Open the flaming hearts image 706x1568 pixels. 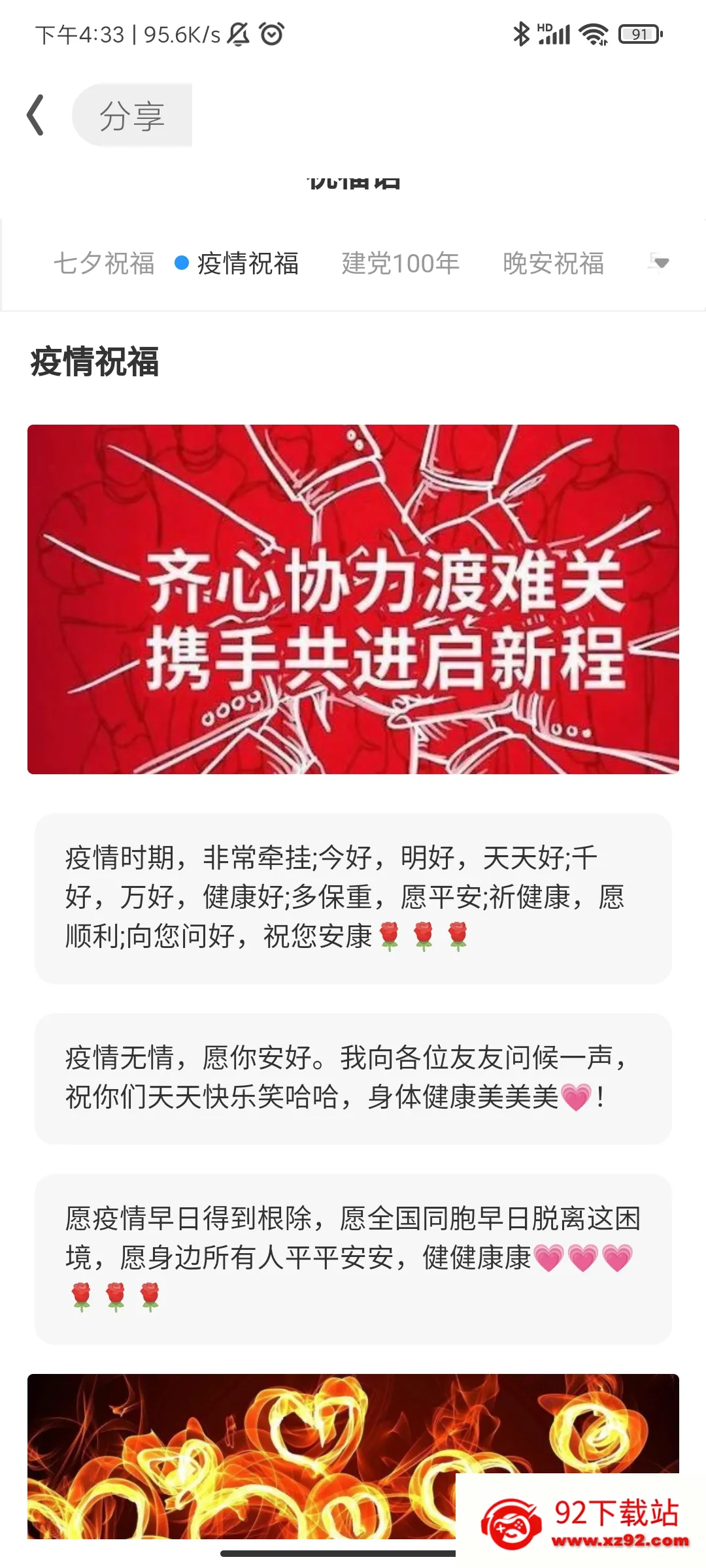click(x=353, y=1456)
